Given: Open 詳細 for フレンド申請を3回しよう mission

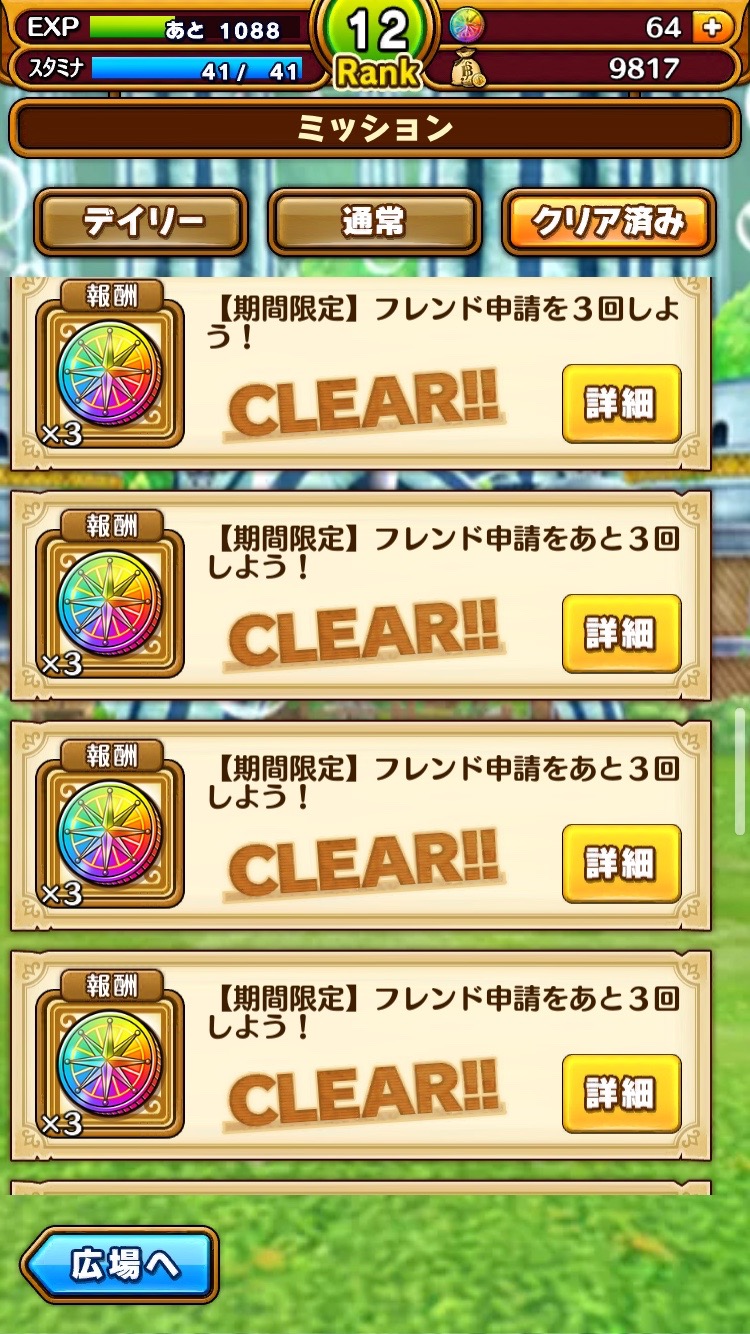Looking at the screenshot, I should tap(621, 403).
